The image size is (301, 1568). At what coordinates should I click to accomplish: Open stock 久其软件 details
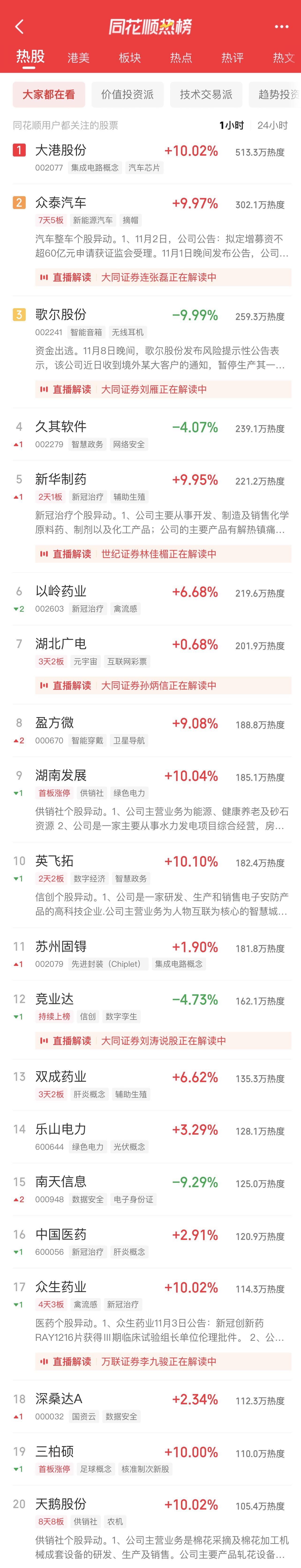(61, 427)
